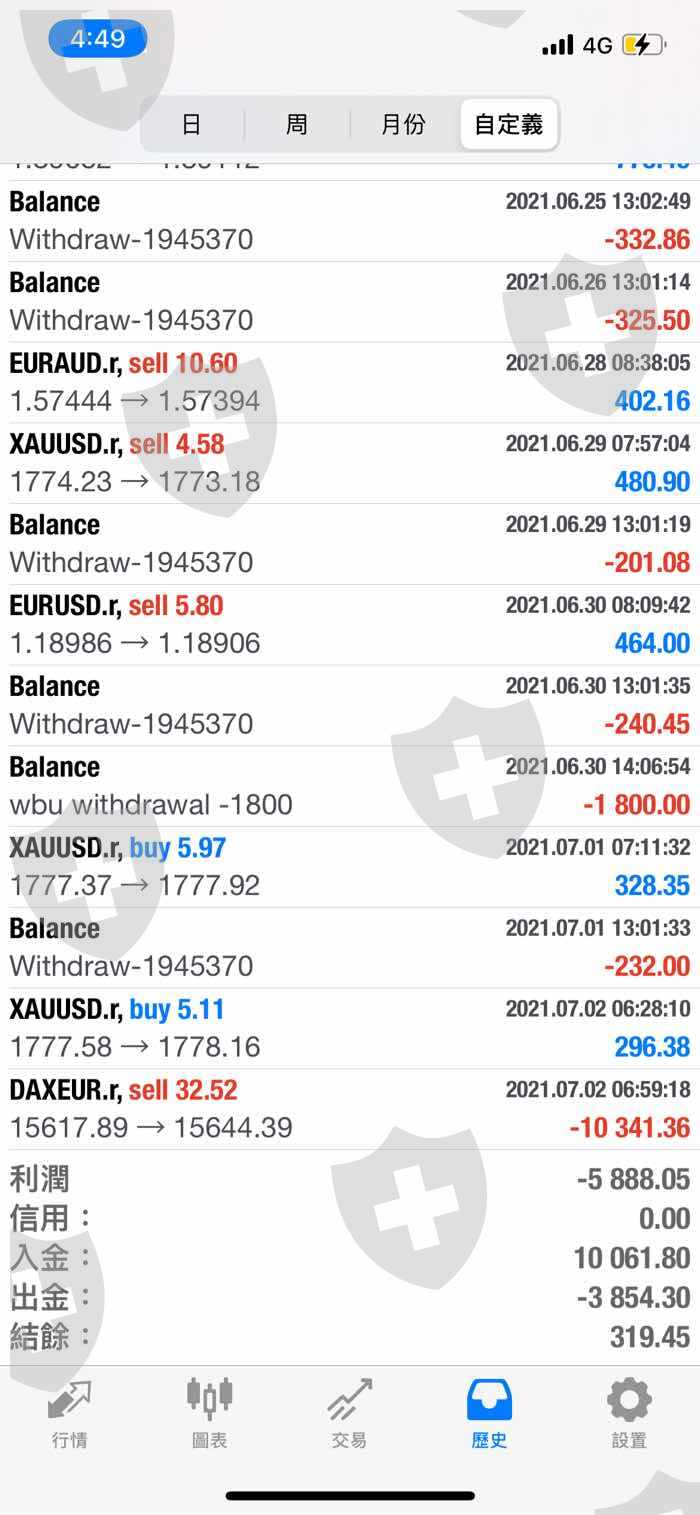The image size is (700, 1515).
Task: Go to the 圖表 chart tab
Action: point(210,1413)
